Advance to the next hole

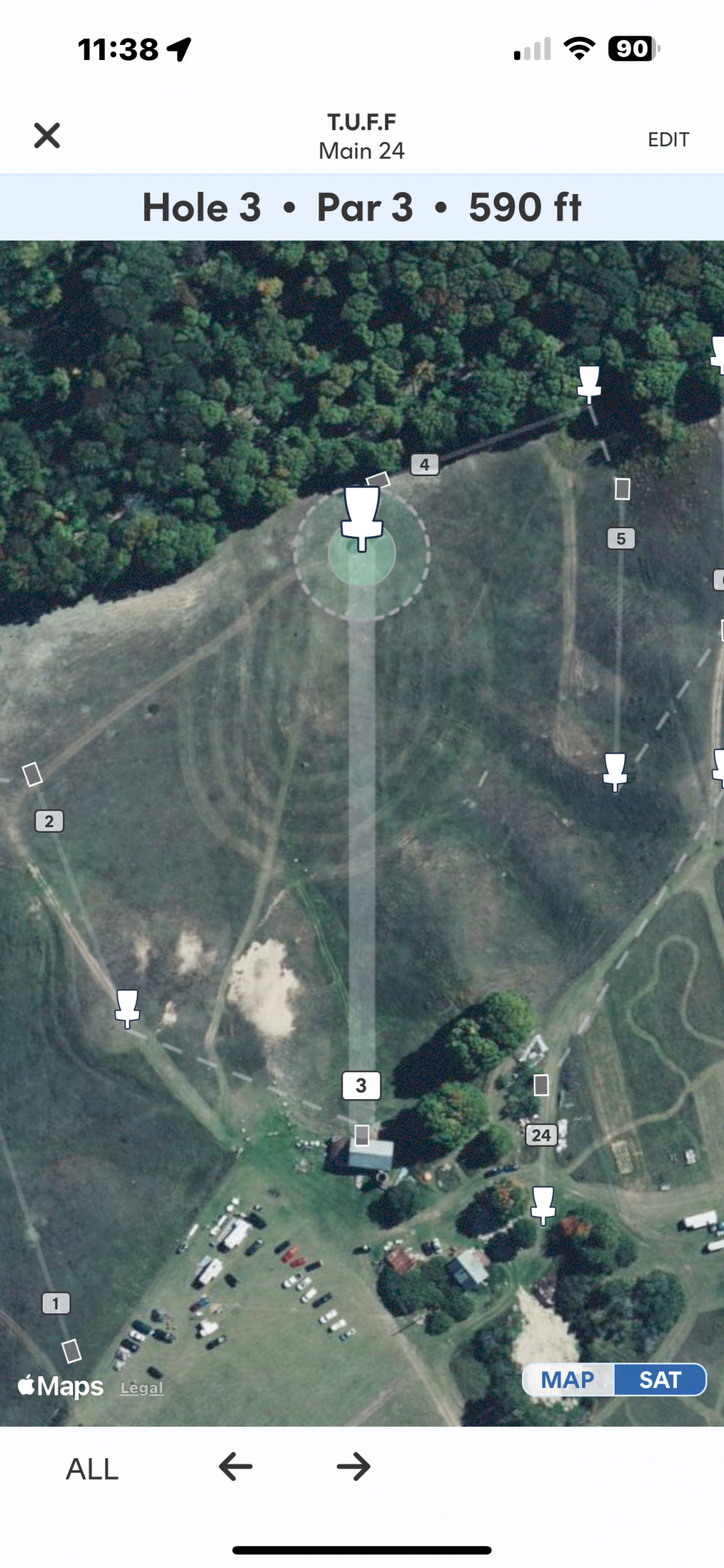[x=353, y=1467]
